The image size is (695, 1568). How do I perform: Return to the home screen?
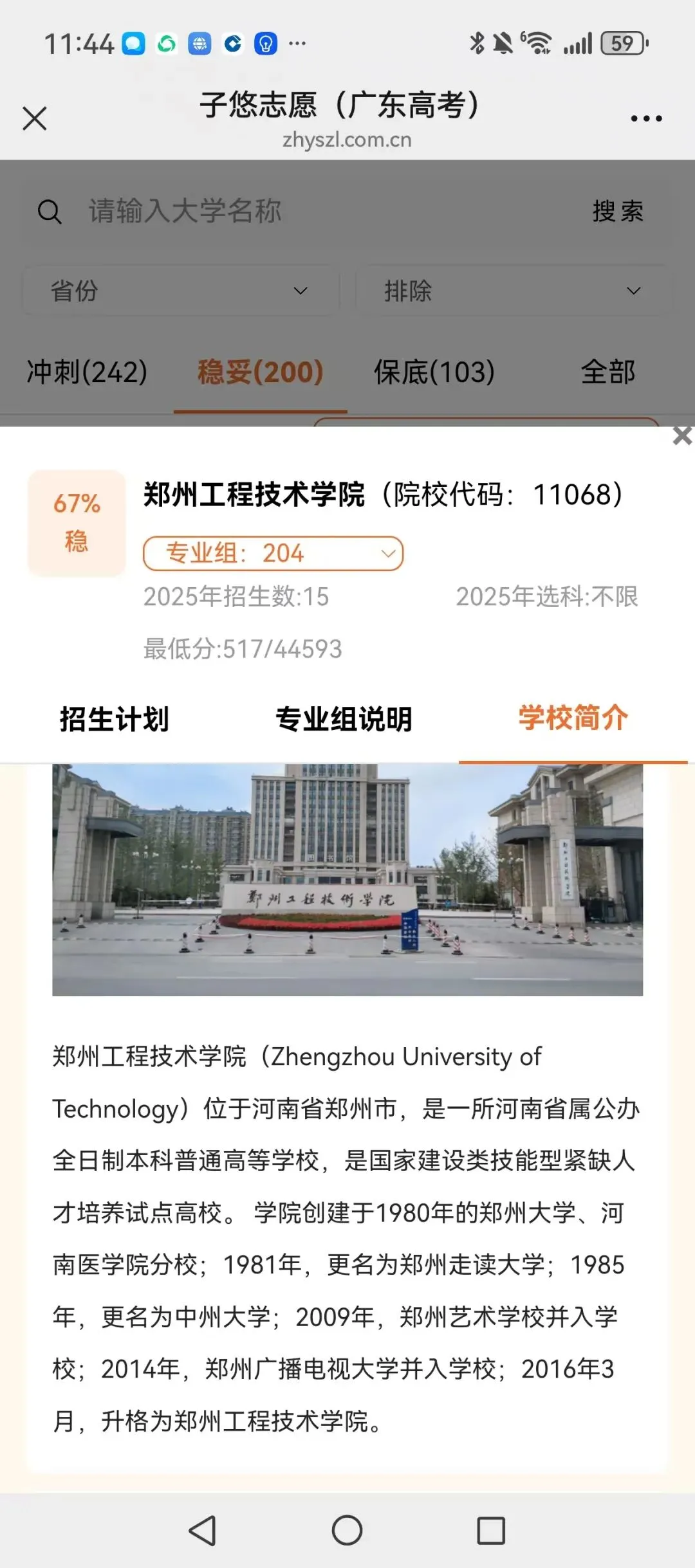tap(347, 1530)
